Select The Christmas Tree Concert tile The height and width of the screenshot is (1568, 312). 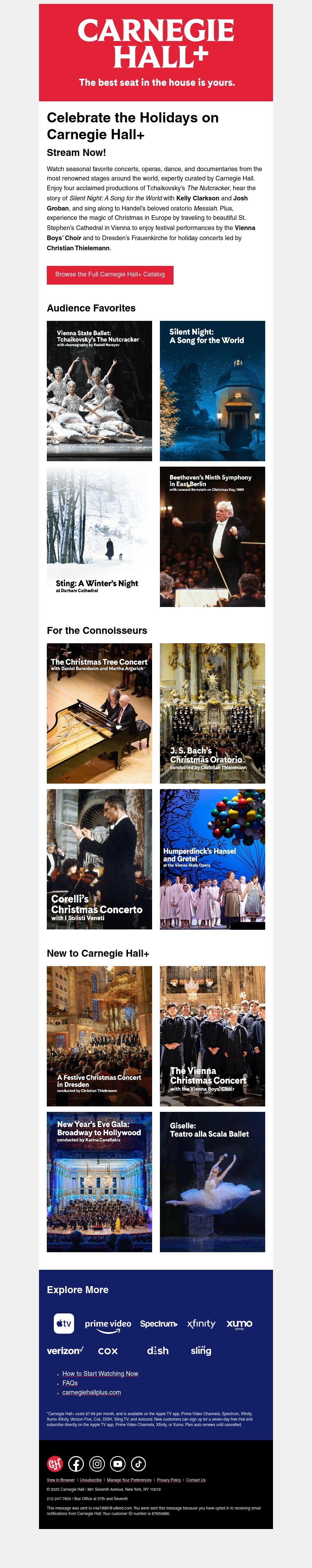[99, 713]
